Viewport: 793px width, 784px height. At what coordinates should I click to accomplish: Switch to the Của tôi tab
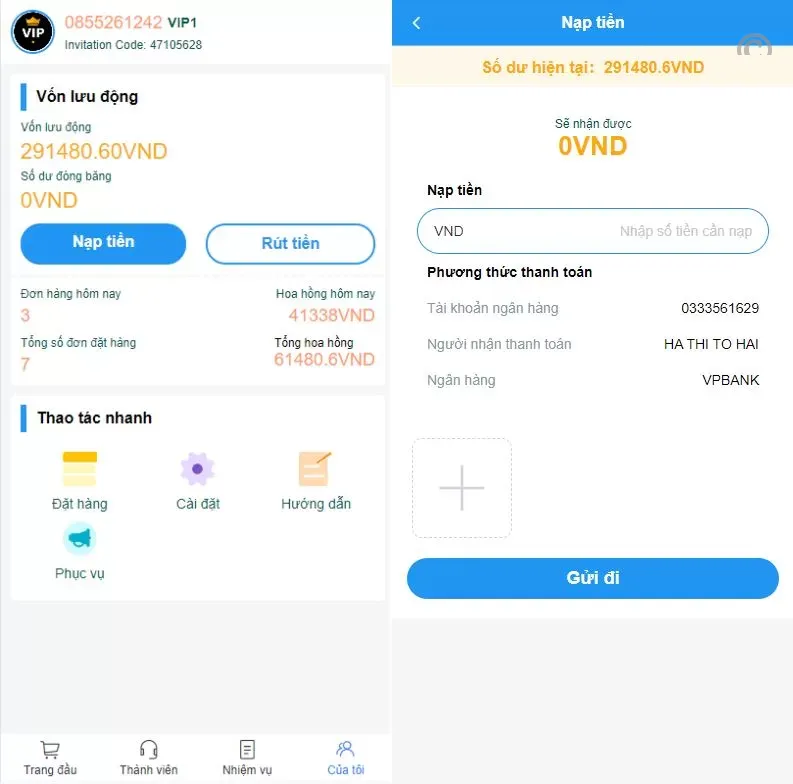point(345,758)
